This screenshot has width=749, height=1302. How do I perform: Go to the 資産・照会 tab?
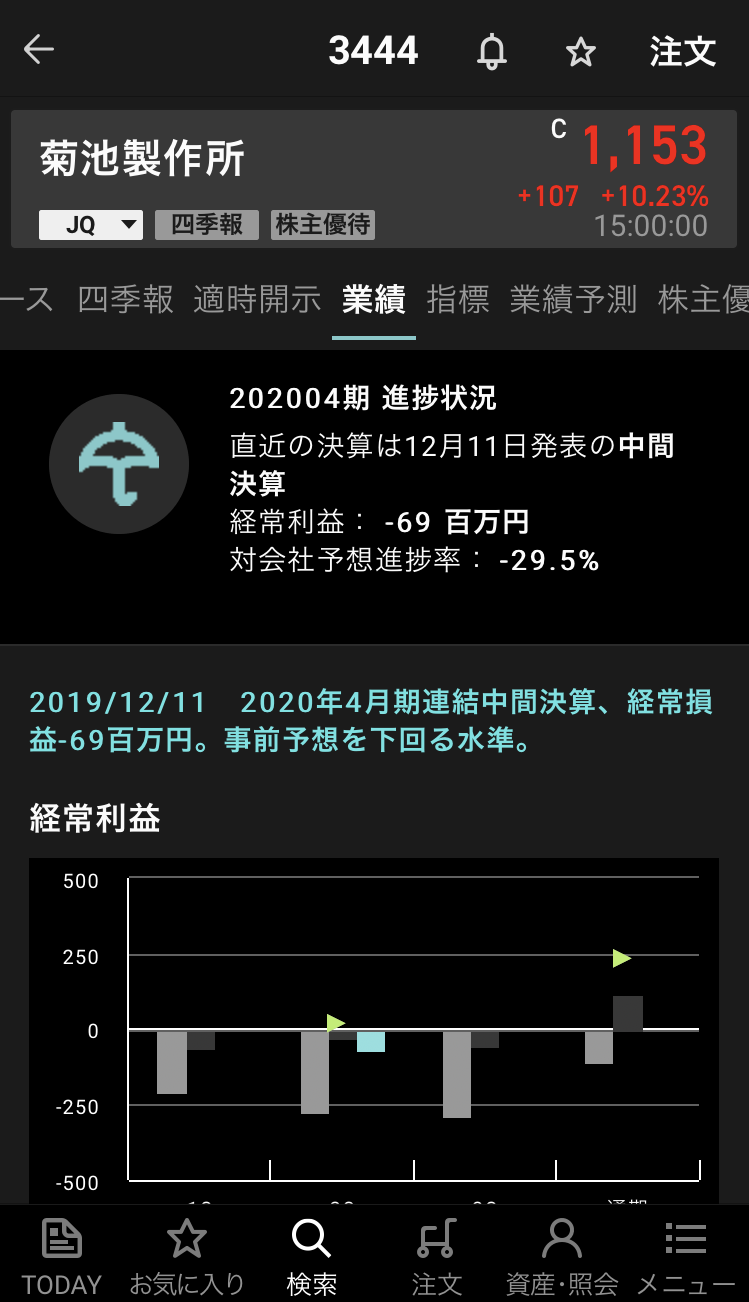(x=561, y=1256)
